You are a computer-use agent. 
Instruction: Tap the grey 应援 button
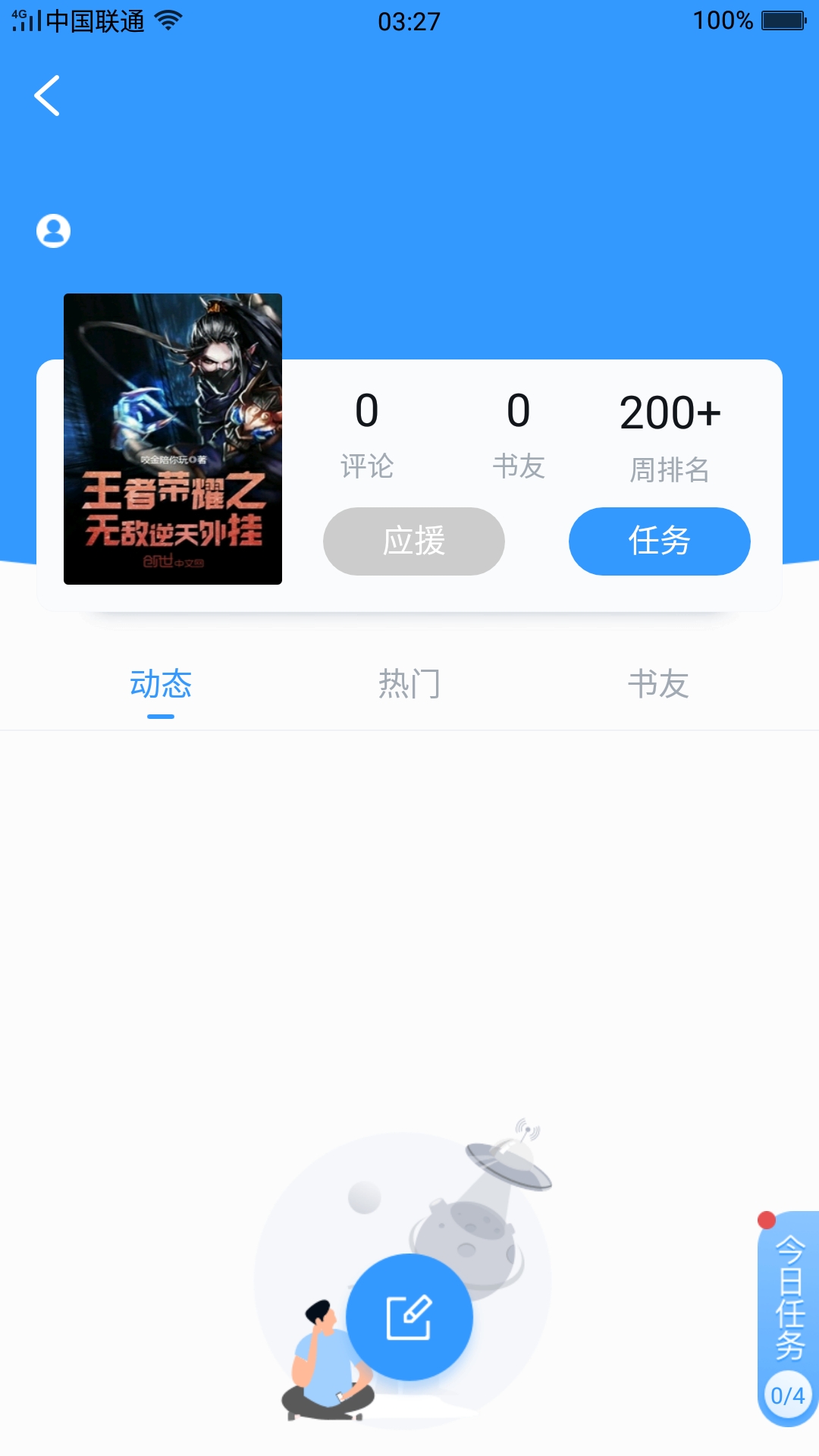click(x=414, y=541)
